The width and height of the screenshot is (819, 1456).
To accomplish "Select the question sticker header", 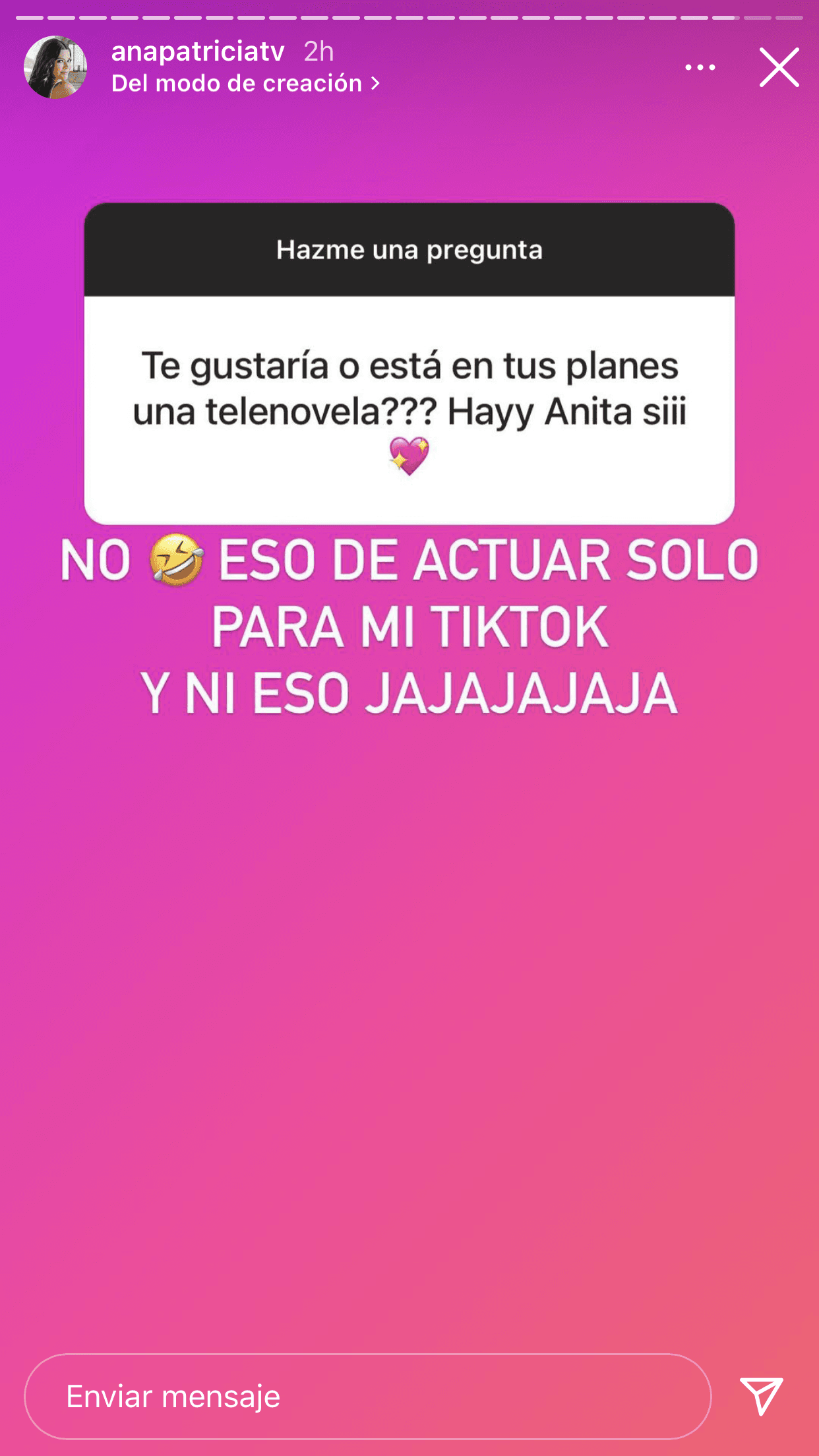I will click(x=409, y=251).
